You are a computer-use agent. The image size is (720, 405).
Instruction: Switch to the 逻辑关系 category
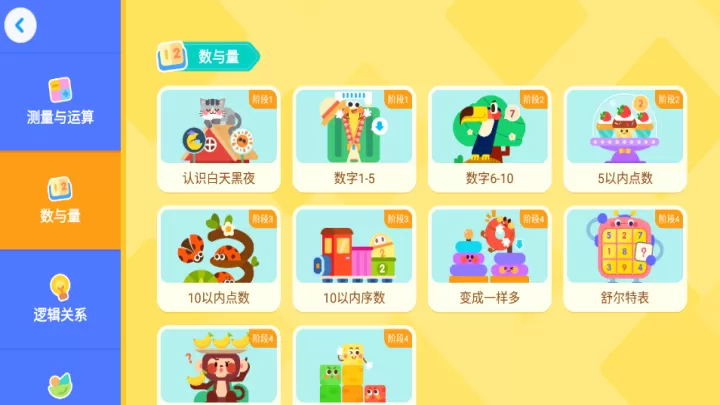coord(60,298)
